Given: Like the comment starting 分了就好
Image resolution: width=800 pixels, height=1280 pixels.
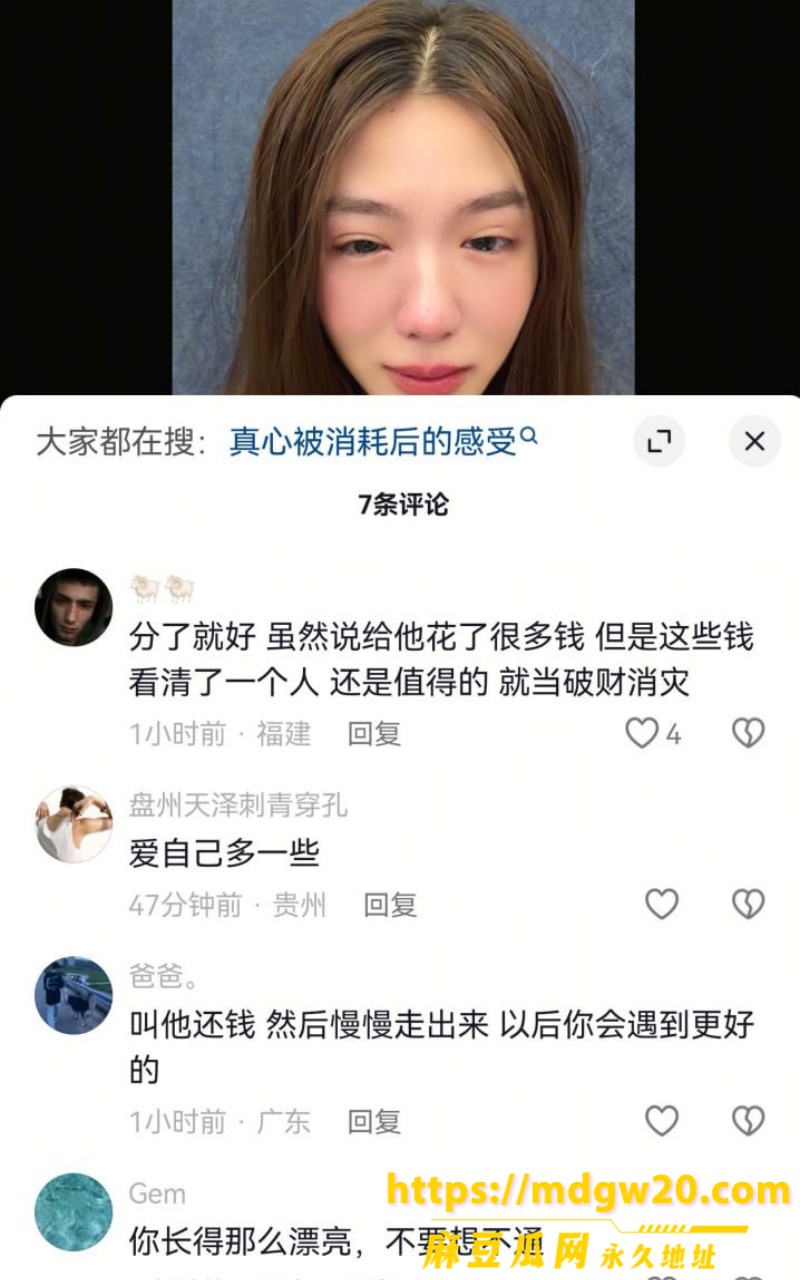Looking at the screenshot, I should (642, 734).
